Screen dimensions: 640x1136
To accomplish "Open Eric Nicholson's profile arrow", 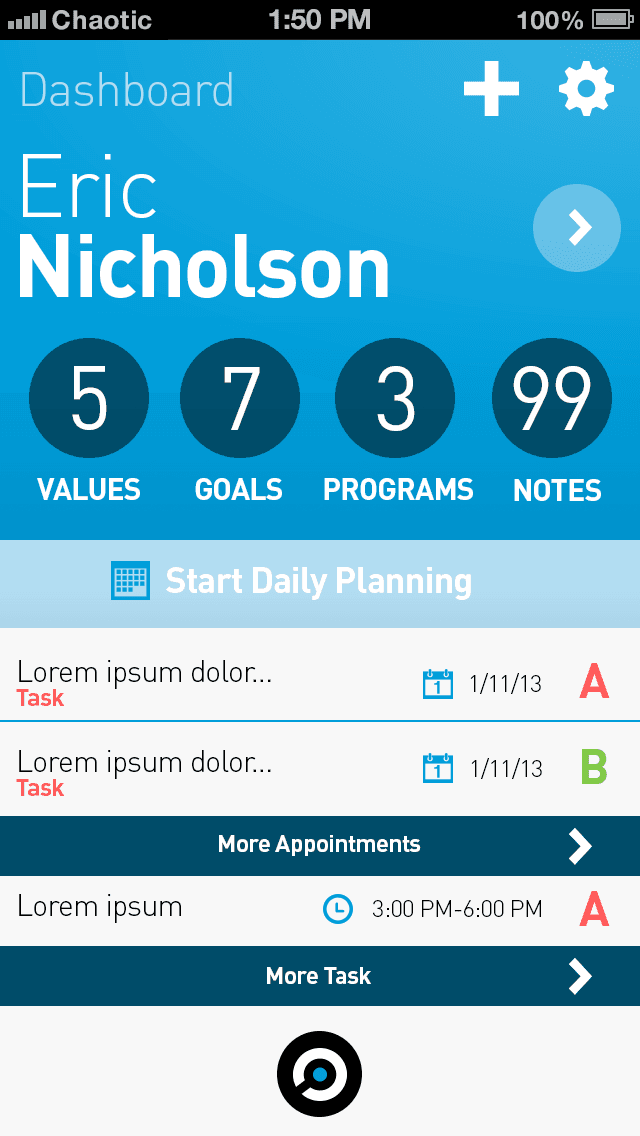I will point(577,227).
